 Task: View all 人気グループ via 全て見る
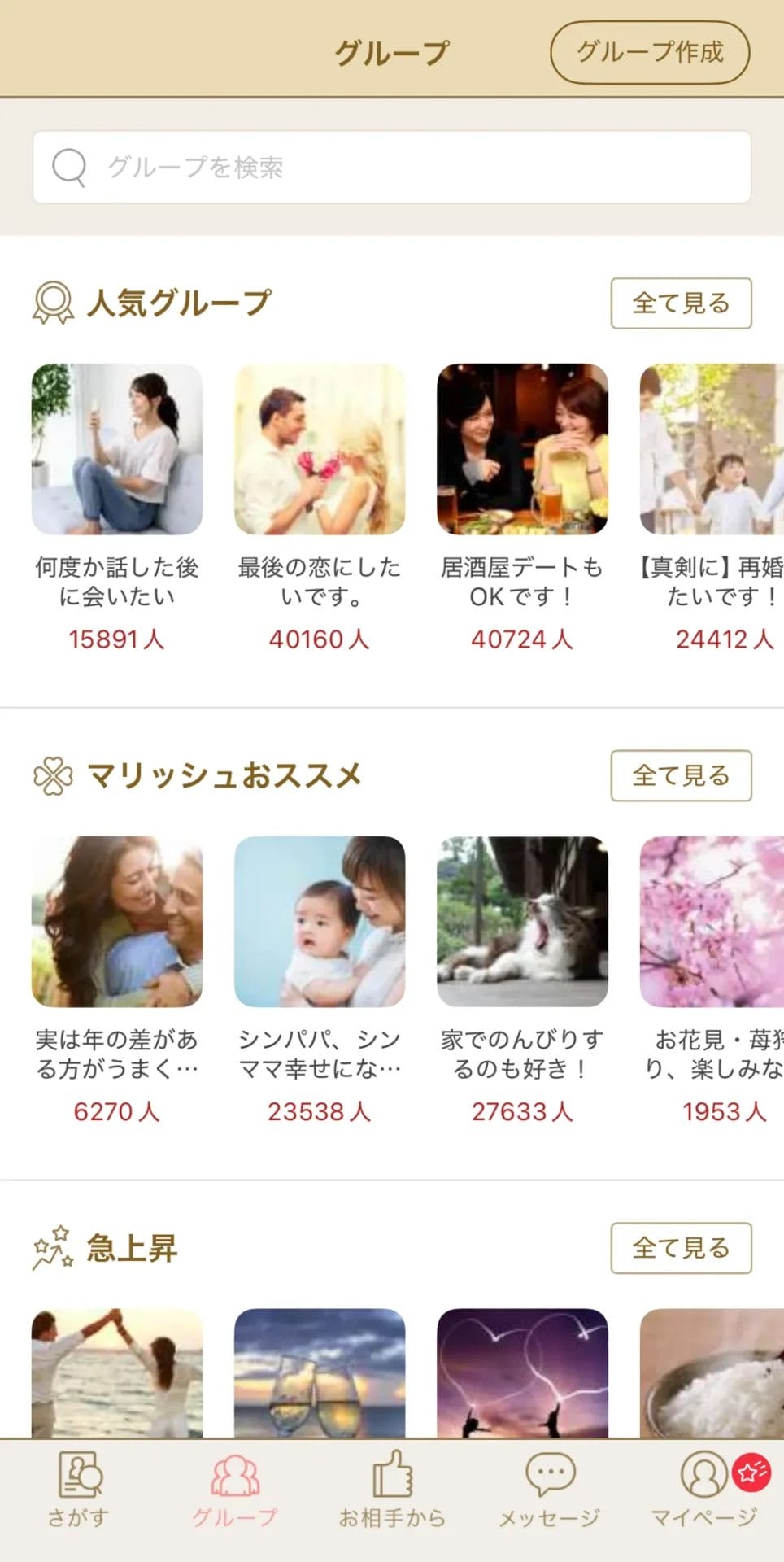click(x=680, y=303)
